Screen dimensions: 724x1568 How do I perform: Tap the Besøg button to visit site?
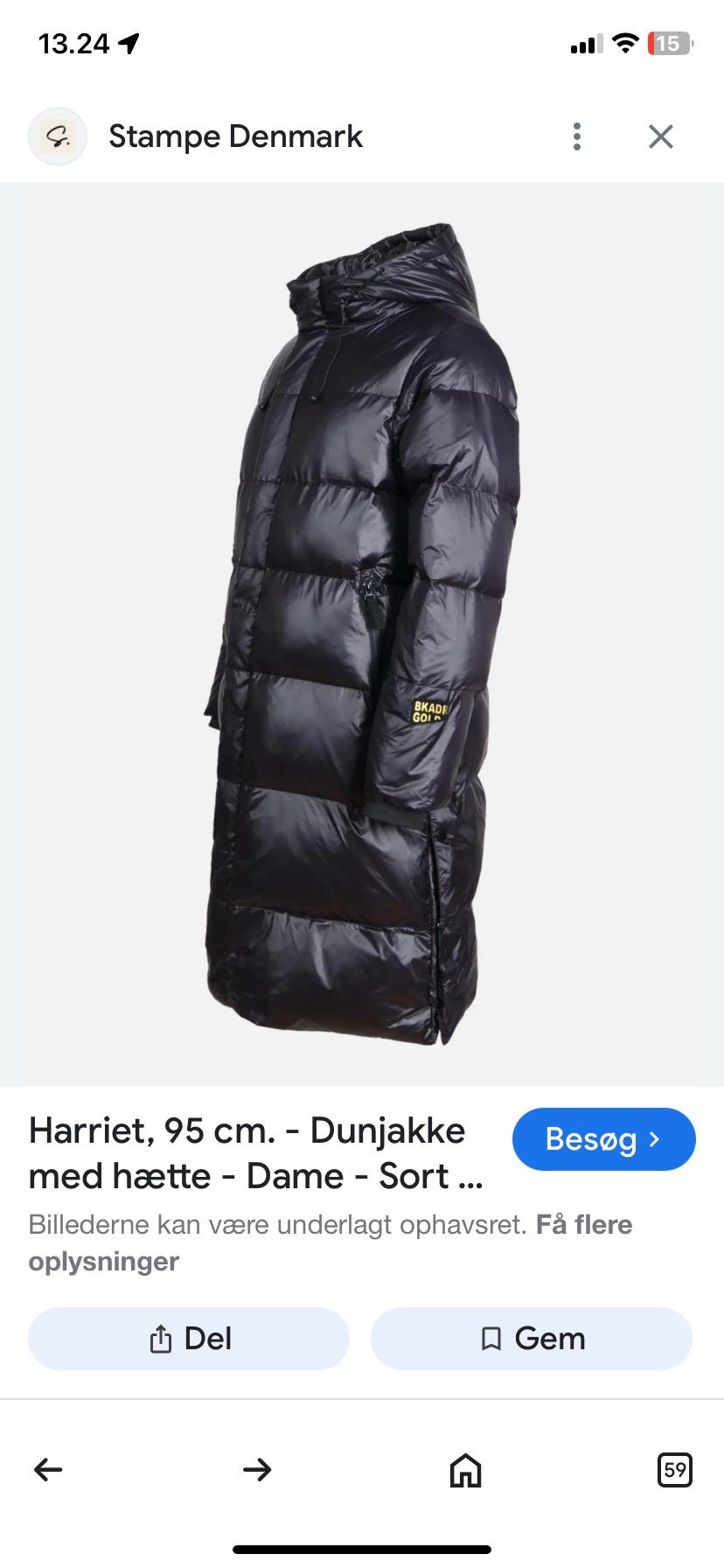tap(603, 1139)
